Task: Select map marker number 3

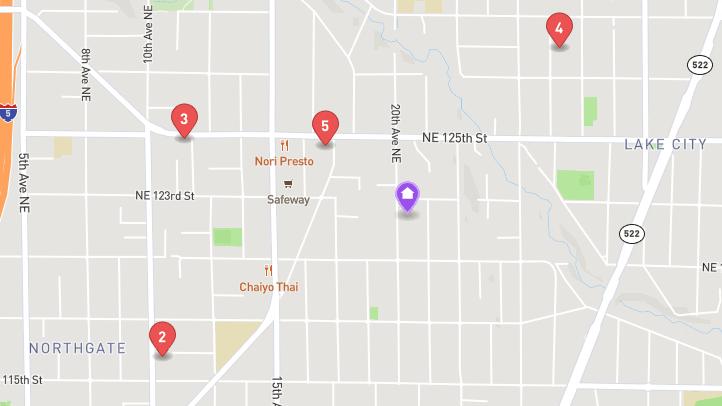Action: pos(183,120)
